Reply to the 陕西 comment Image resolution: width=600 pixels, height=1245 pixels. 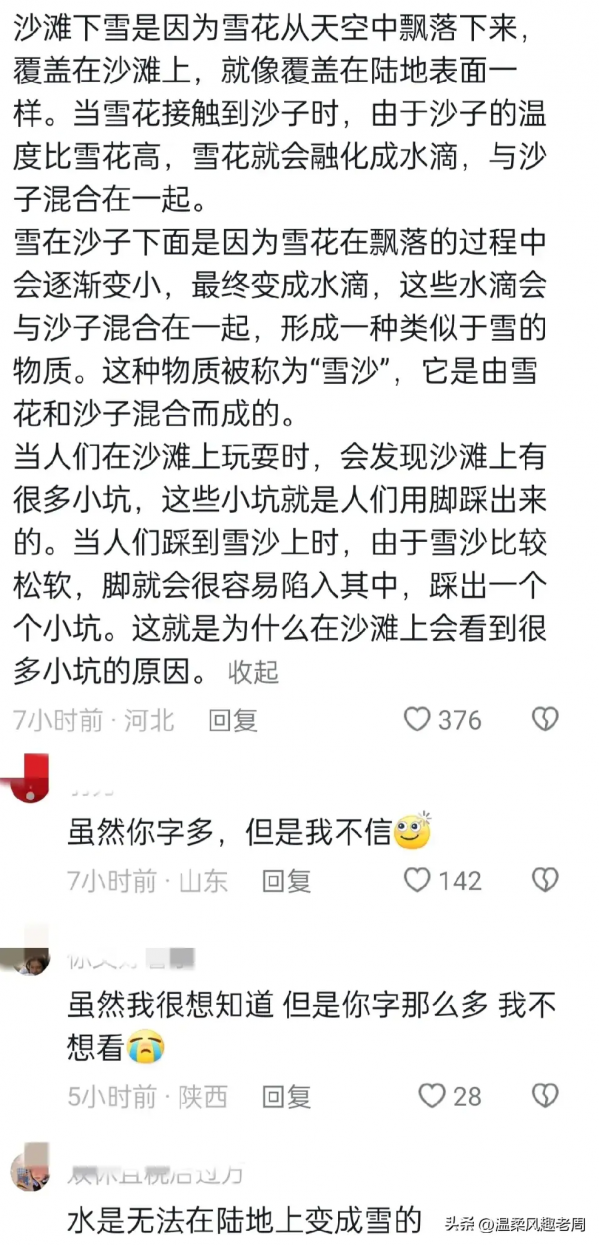coord(286,1096)
